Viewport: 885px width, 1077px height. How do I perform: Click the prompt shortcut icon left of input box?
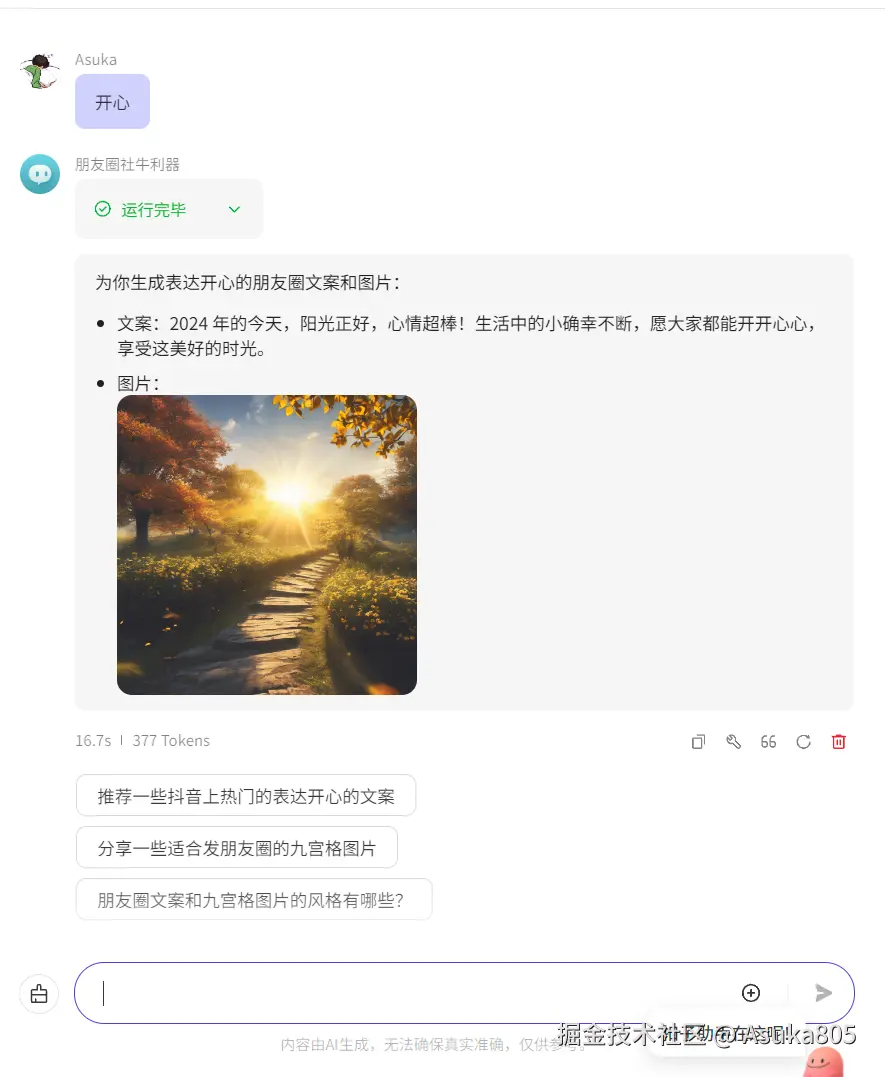[39, 993]
